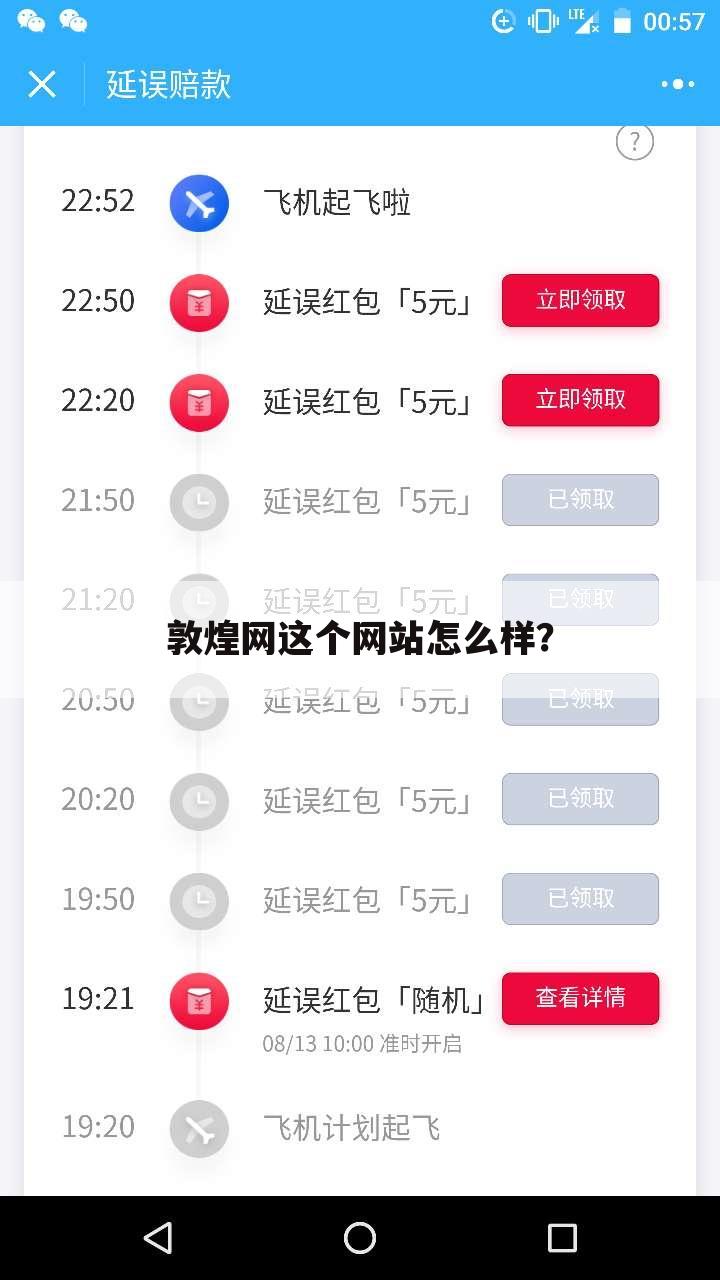Click the red packet icon at 22:50
This screenshot has width=720, height=1280.
pos(198,302)
